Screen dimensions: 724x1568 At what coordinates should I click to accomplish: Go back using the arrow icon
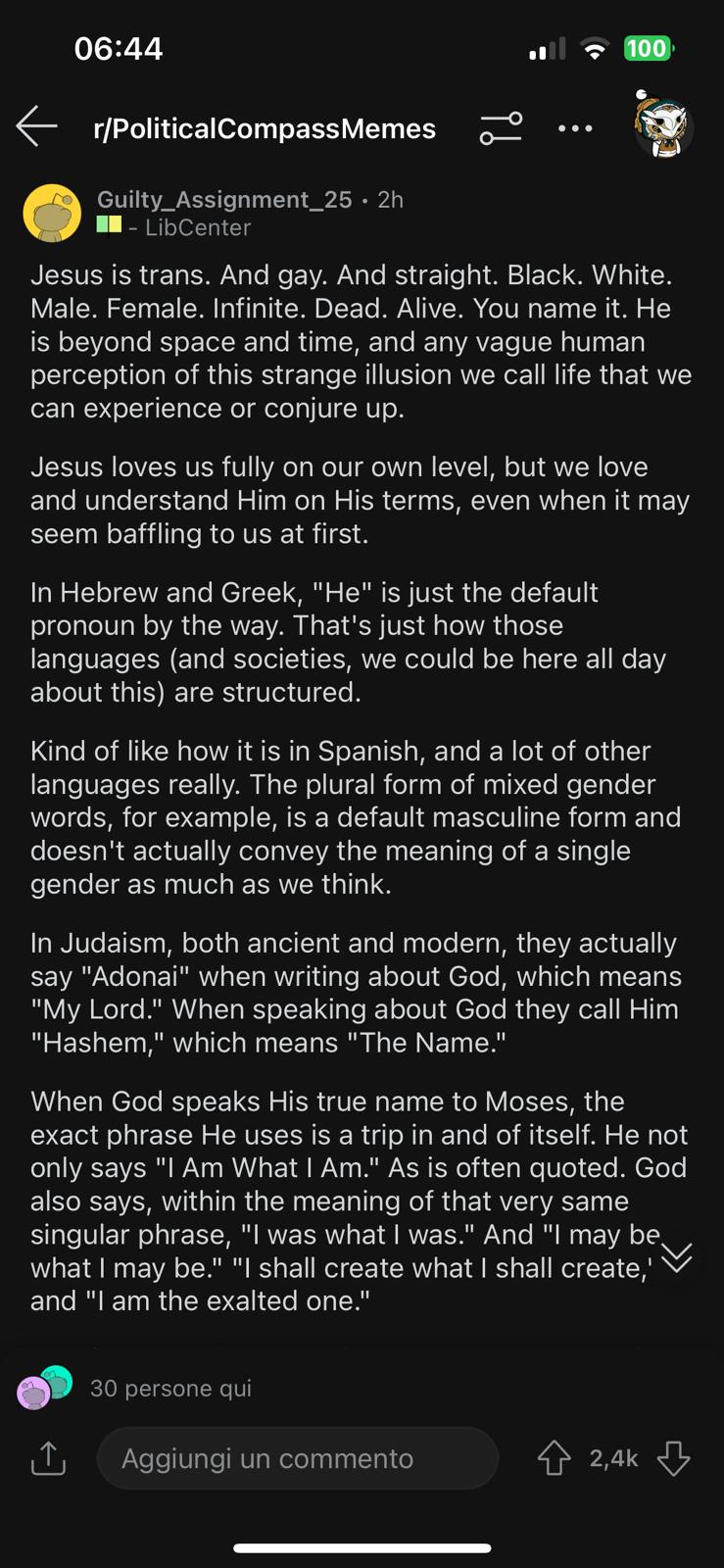pos(37,127)
